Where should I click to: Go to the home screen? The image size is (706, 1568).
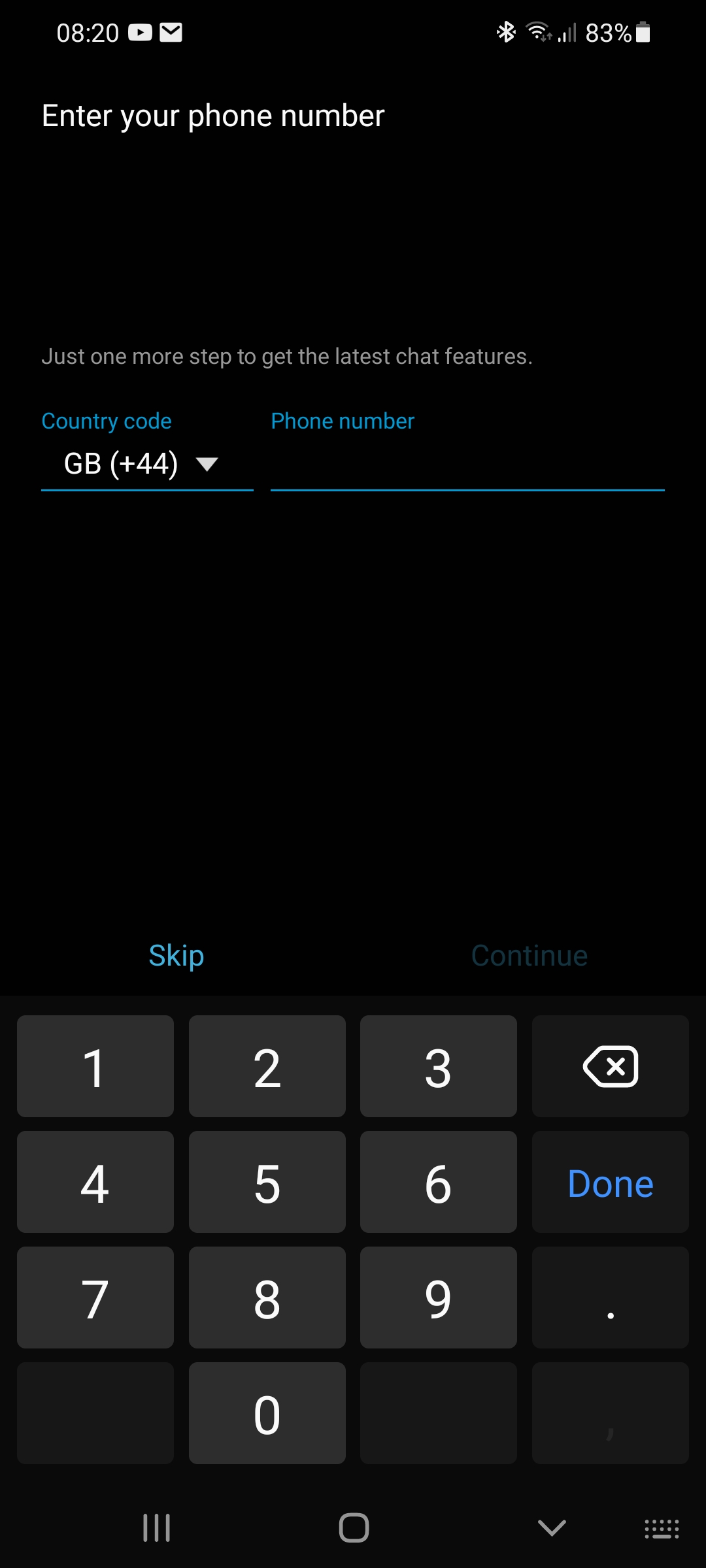354,1527
